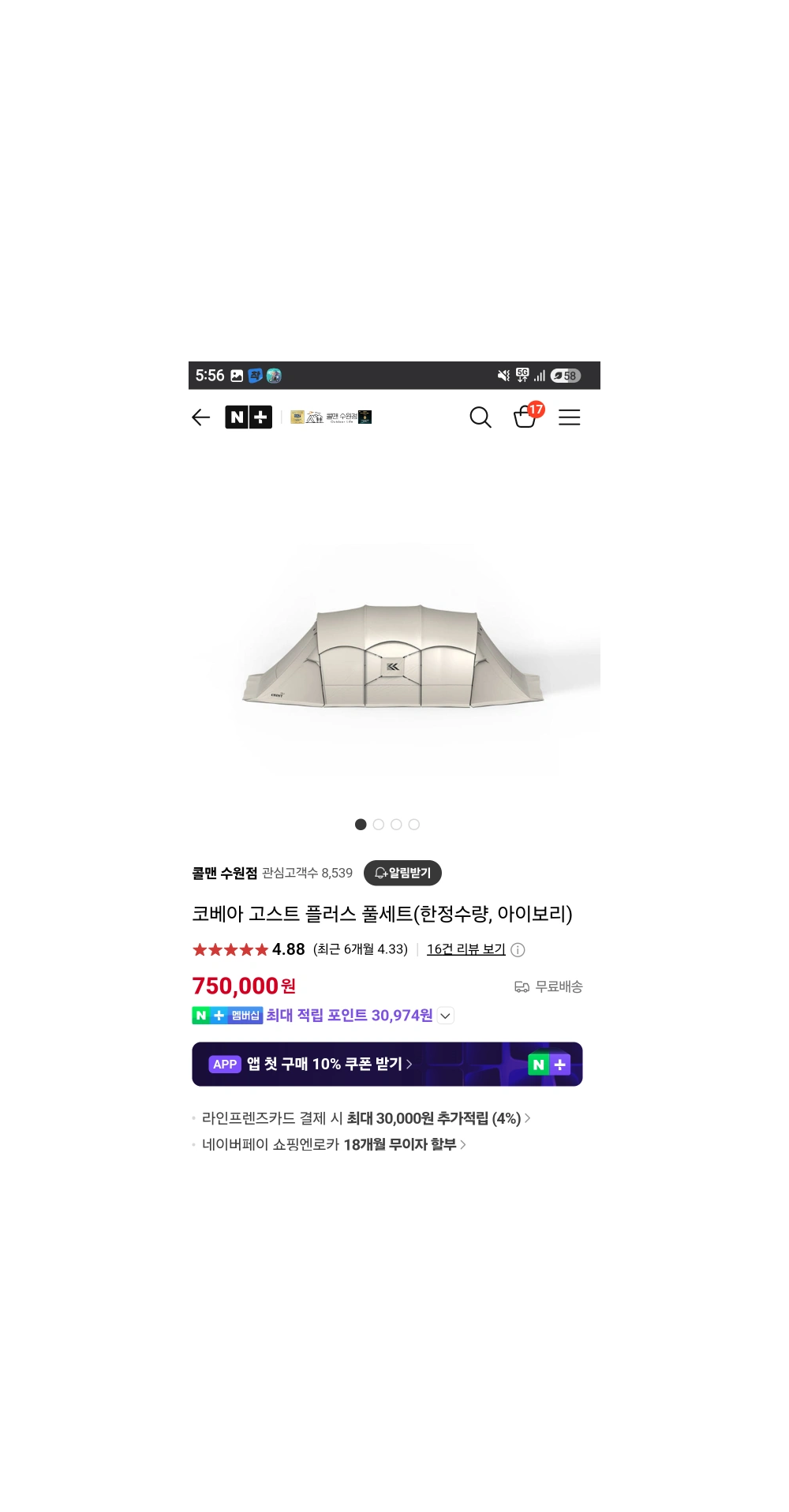
Task: View the 16건 리뷰 보기 link
Action: [x=466, y=949]
